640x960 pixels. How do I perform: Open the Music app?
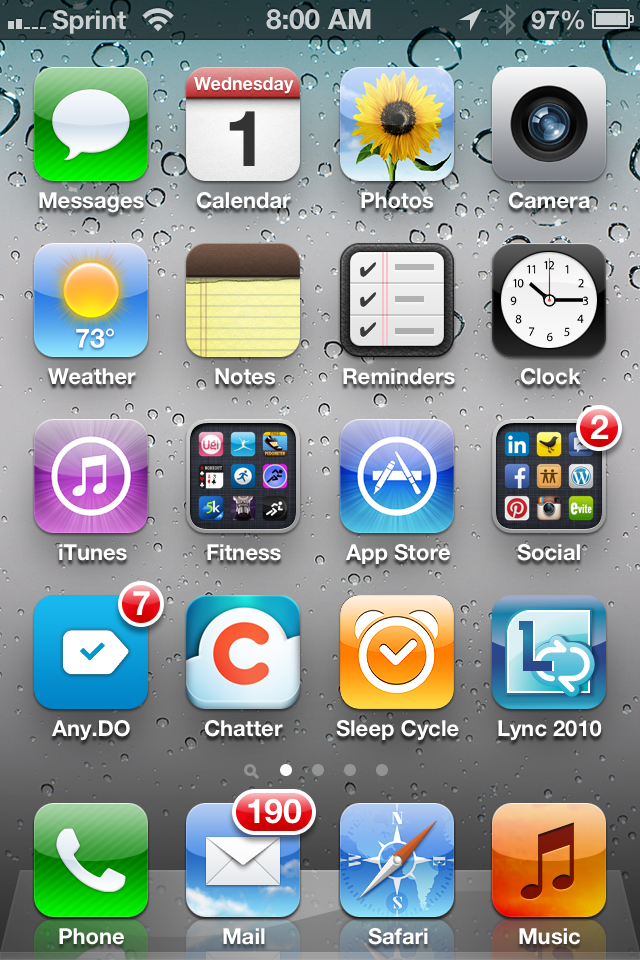(549, 861)
